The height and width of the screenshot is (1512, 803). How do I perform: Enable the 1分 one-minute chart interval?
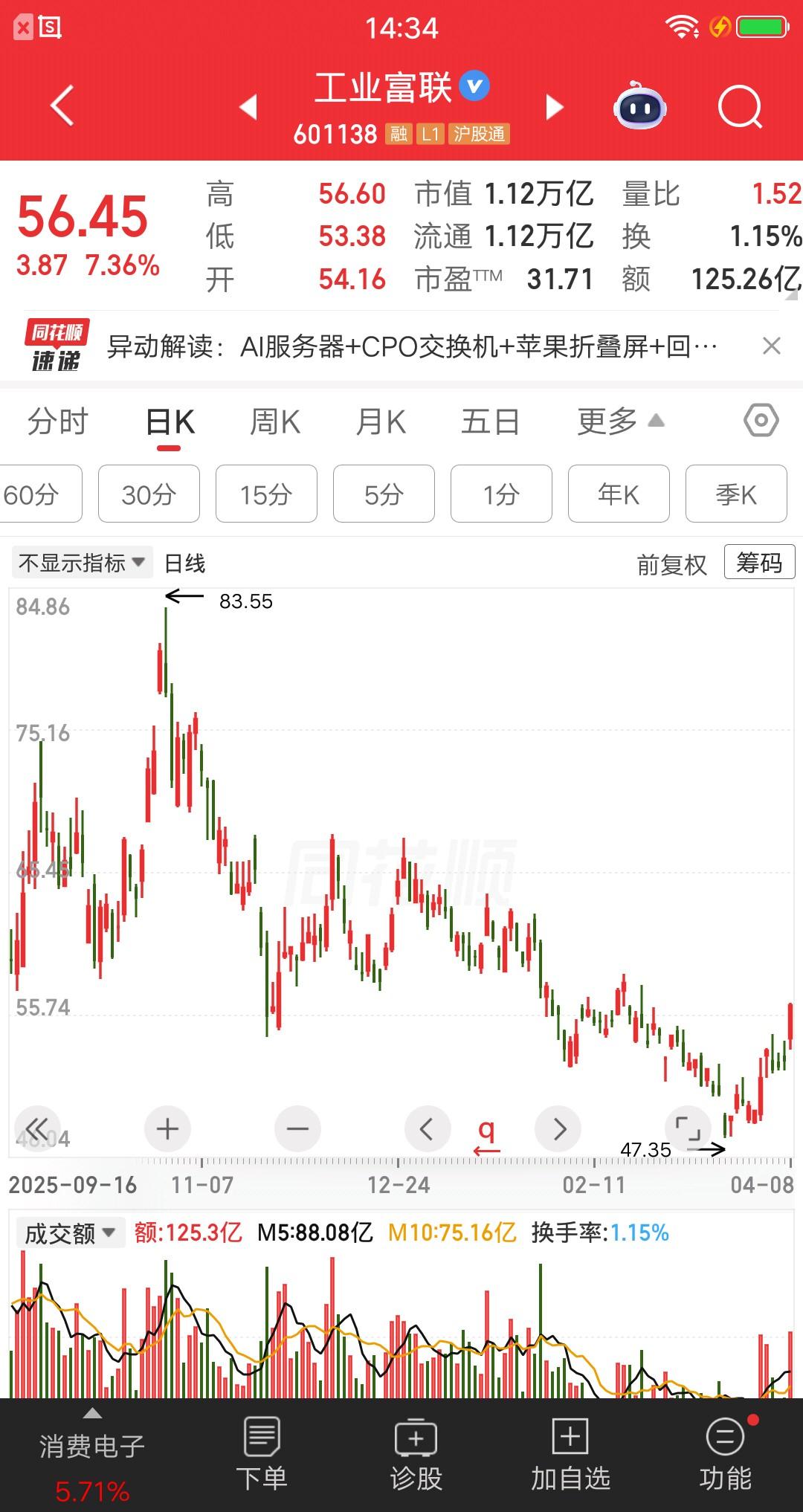501,494
